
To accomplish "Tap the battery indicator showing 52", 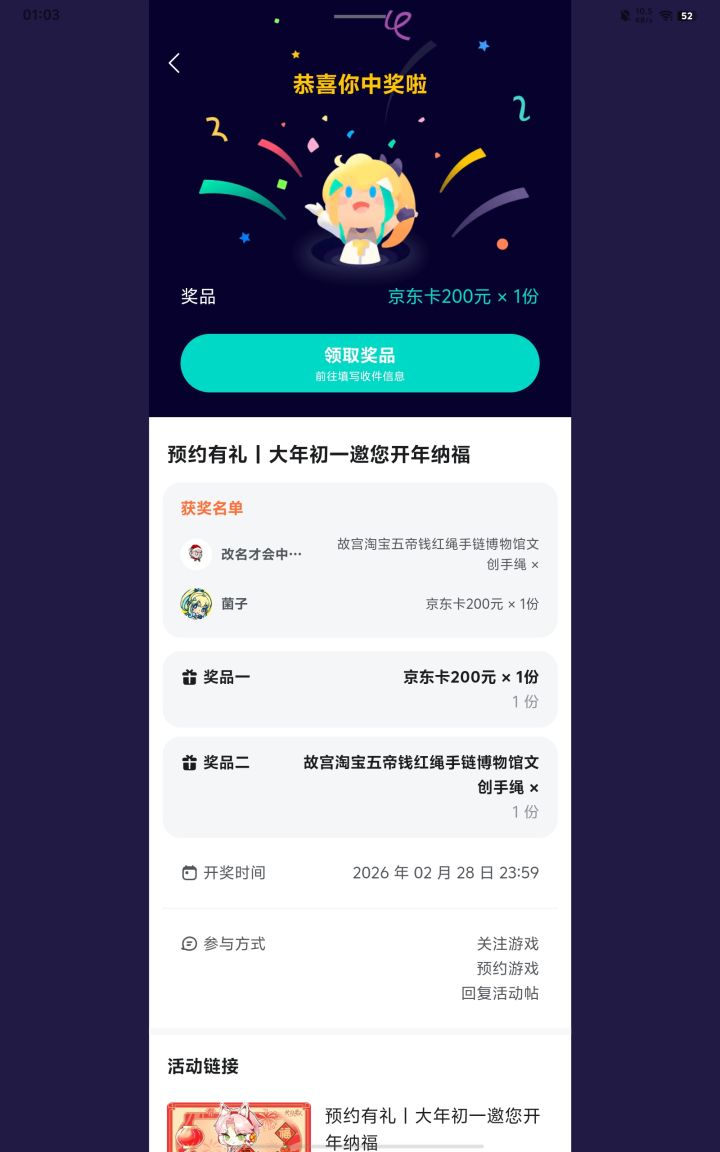I will (x=686, y=15).
